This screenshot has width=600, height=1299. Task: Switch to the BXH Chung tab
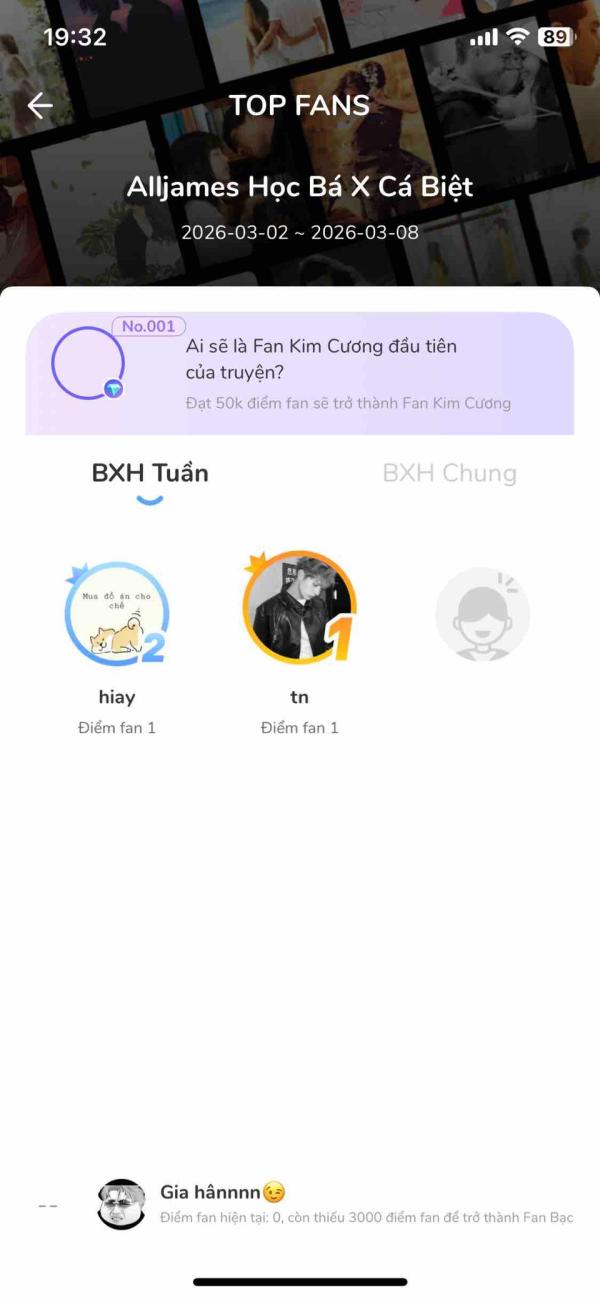449,473
